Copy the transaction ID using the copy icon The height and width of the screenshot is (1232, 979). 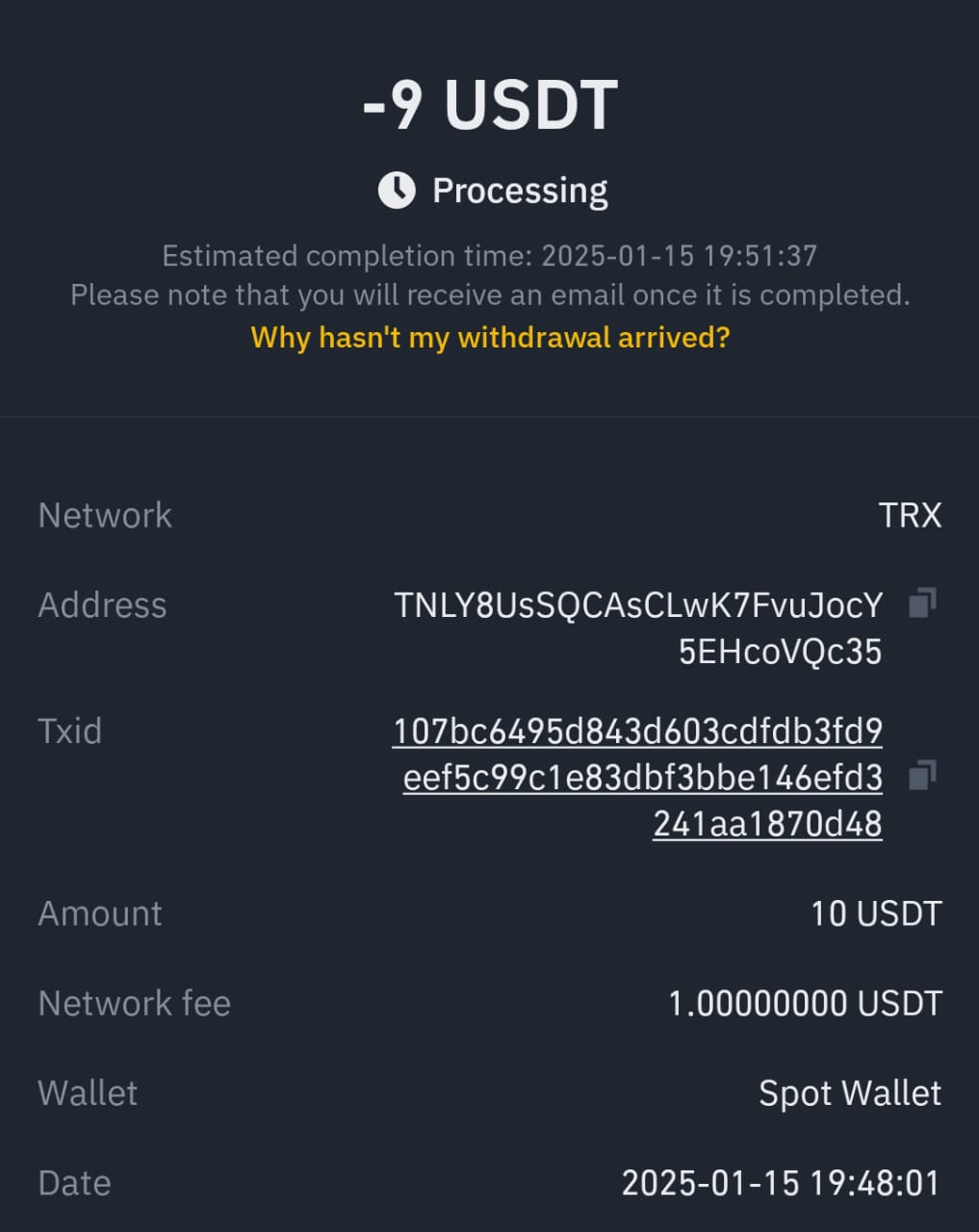pyautogui.click(x=922, y=777)
